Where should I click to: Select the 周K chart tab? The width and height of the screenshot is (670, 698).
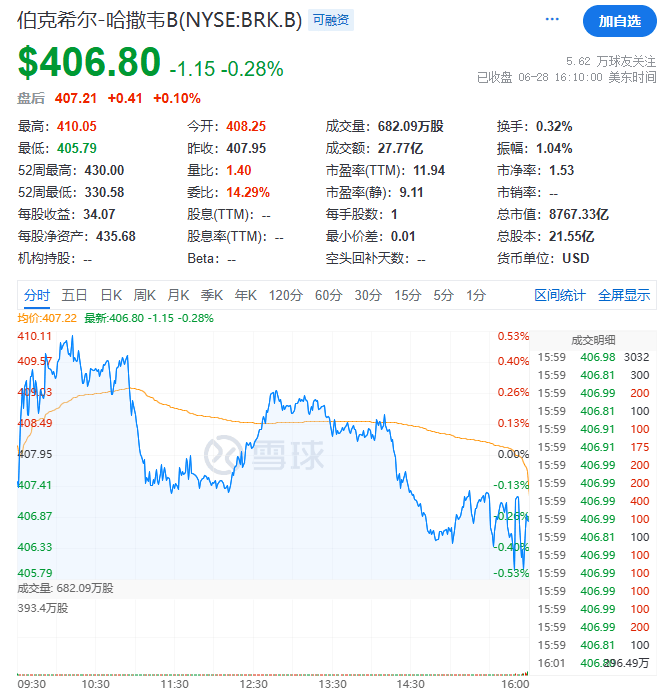[x=145, y=295]
